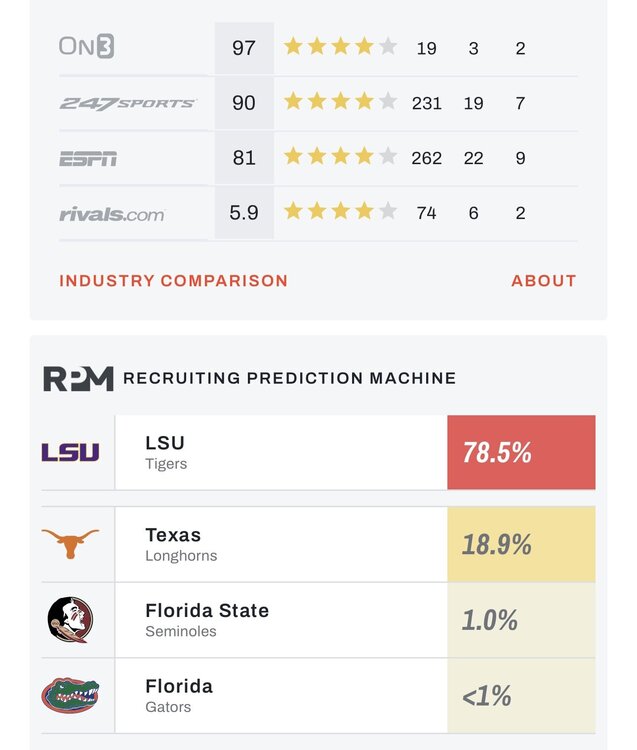
Task: Open the About link
Action: (543, 281)
